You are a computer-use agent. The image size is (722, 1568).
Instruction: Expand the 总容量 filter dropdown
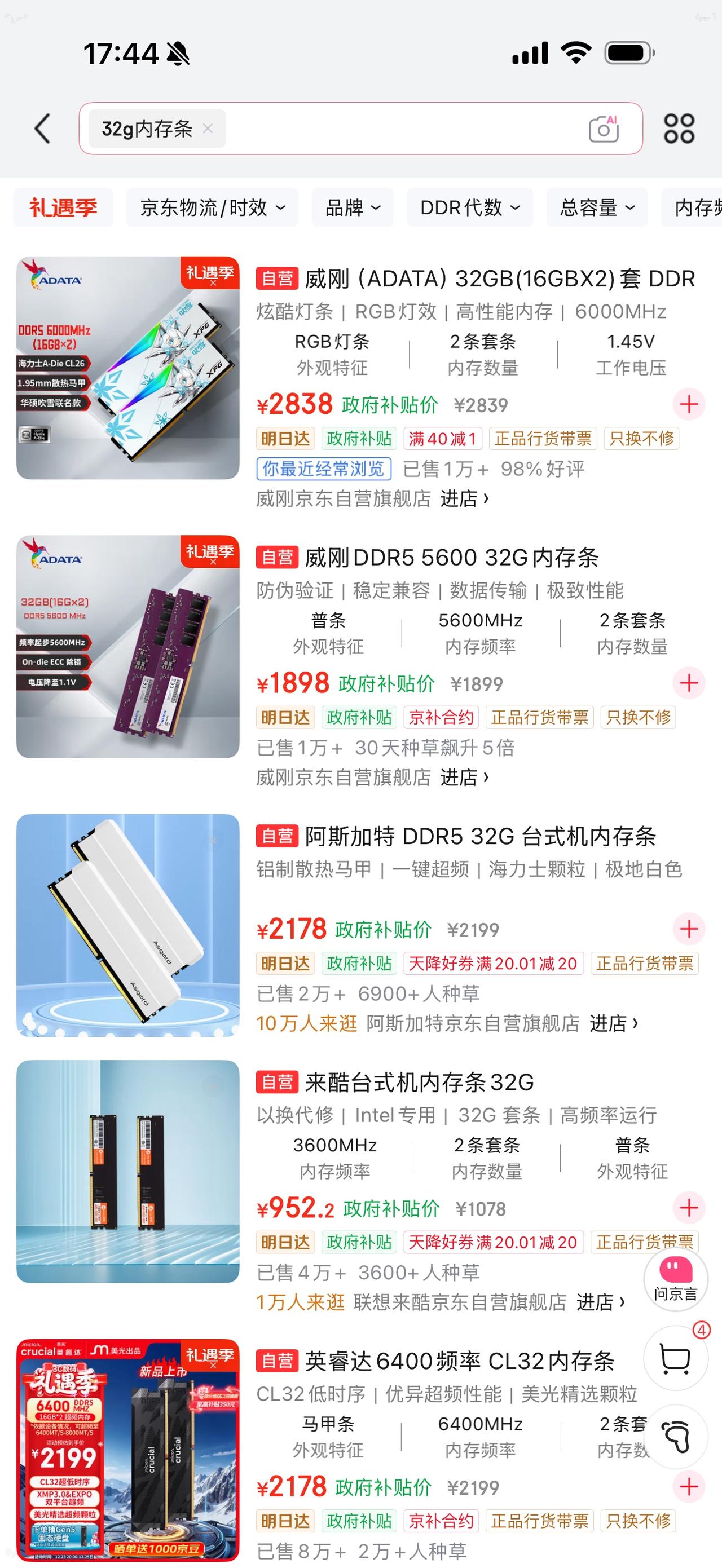(597, 207)
